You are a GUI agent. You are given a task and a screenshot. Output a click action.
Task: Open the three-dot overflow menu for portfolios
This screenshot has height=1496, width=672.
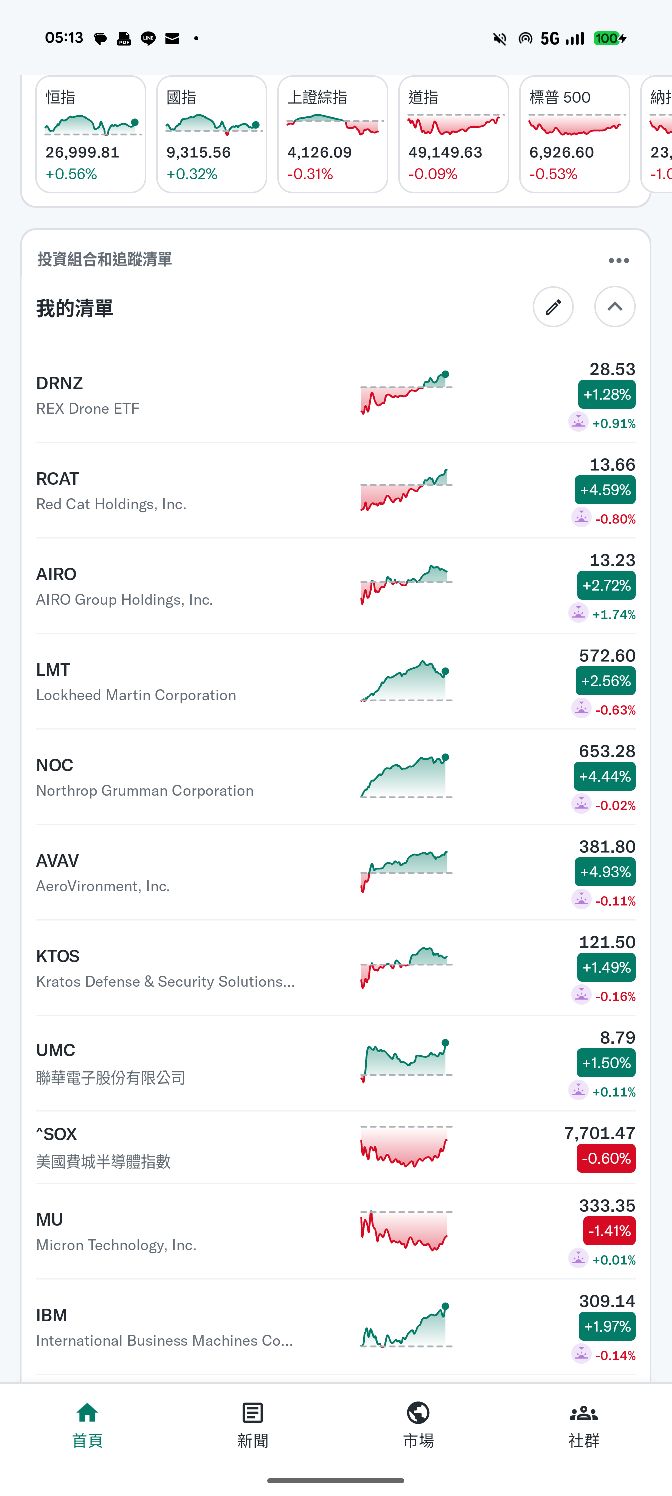point(619,260)
